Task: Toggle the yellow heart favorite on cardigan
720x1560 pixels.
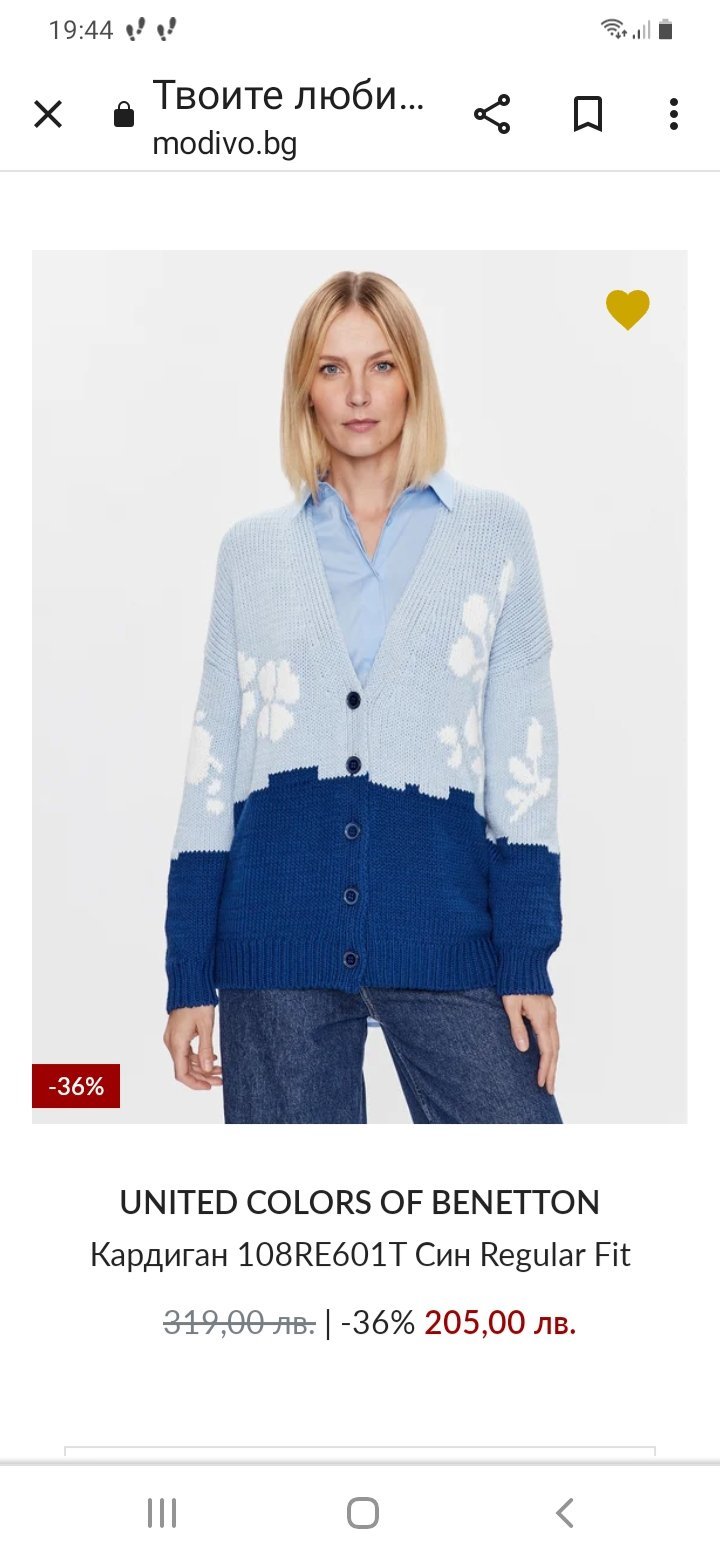Action: pos(627,309)
